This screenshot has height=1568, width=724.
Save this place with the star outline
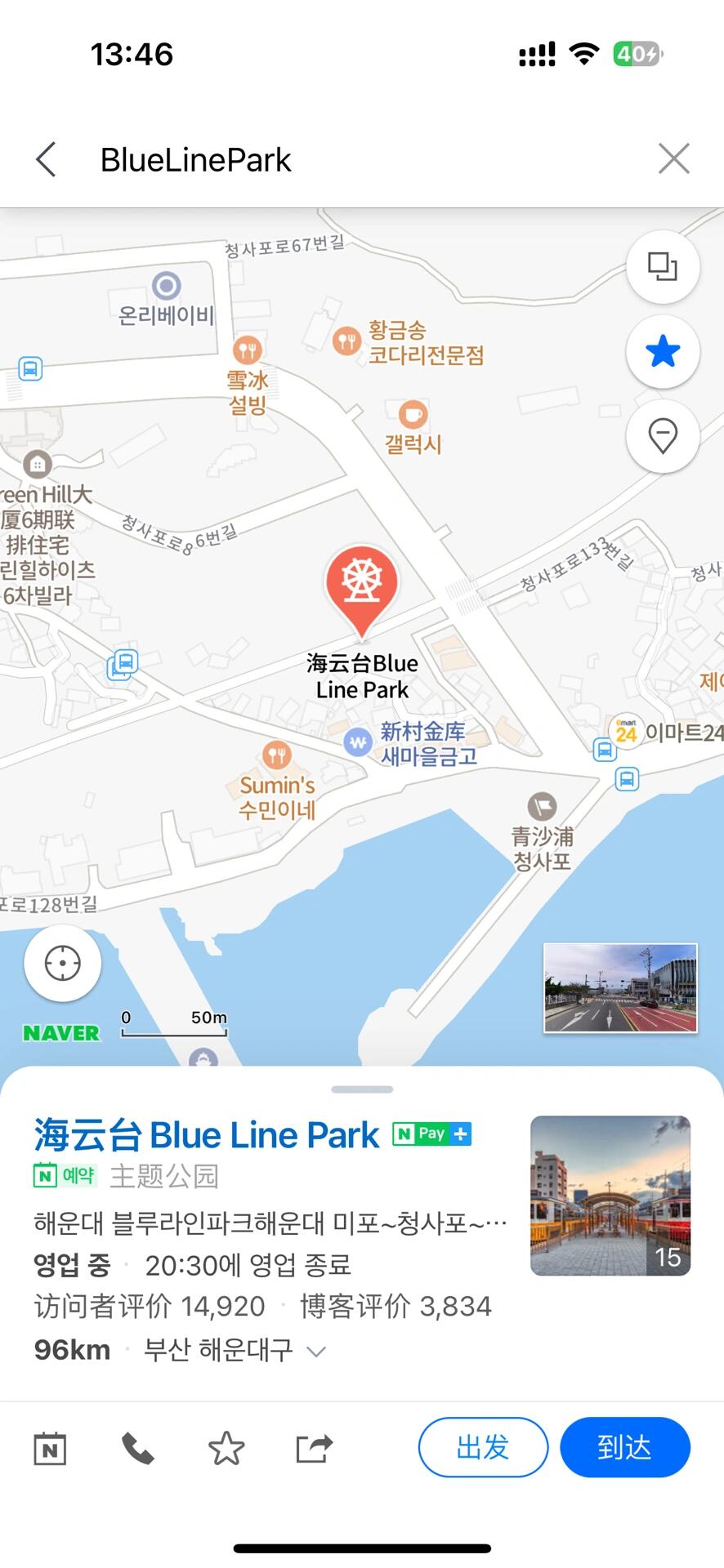(x=226, y=1449)
